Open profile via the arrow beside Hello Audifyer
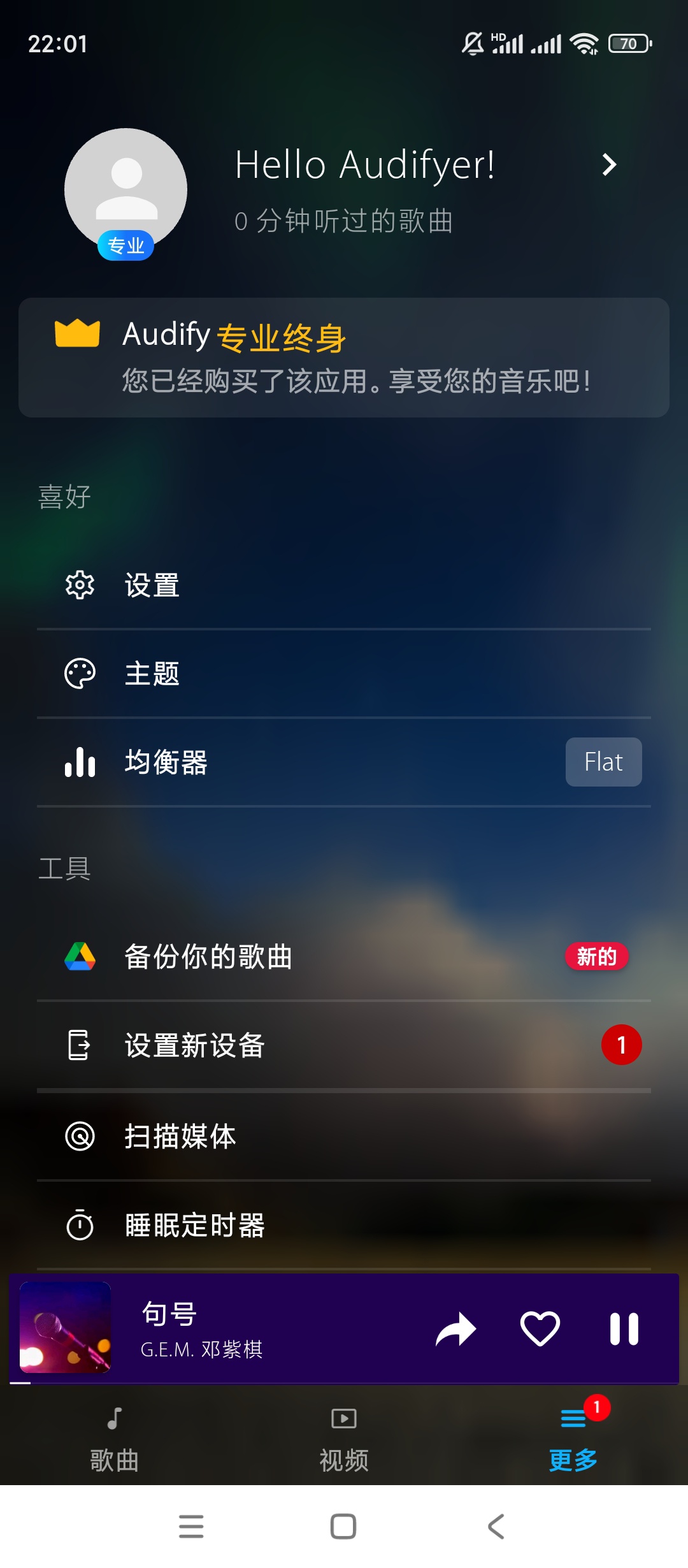688x1568 pixels. pyautogui.click(x=609, y=165)
